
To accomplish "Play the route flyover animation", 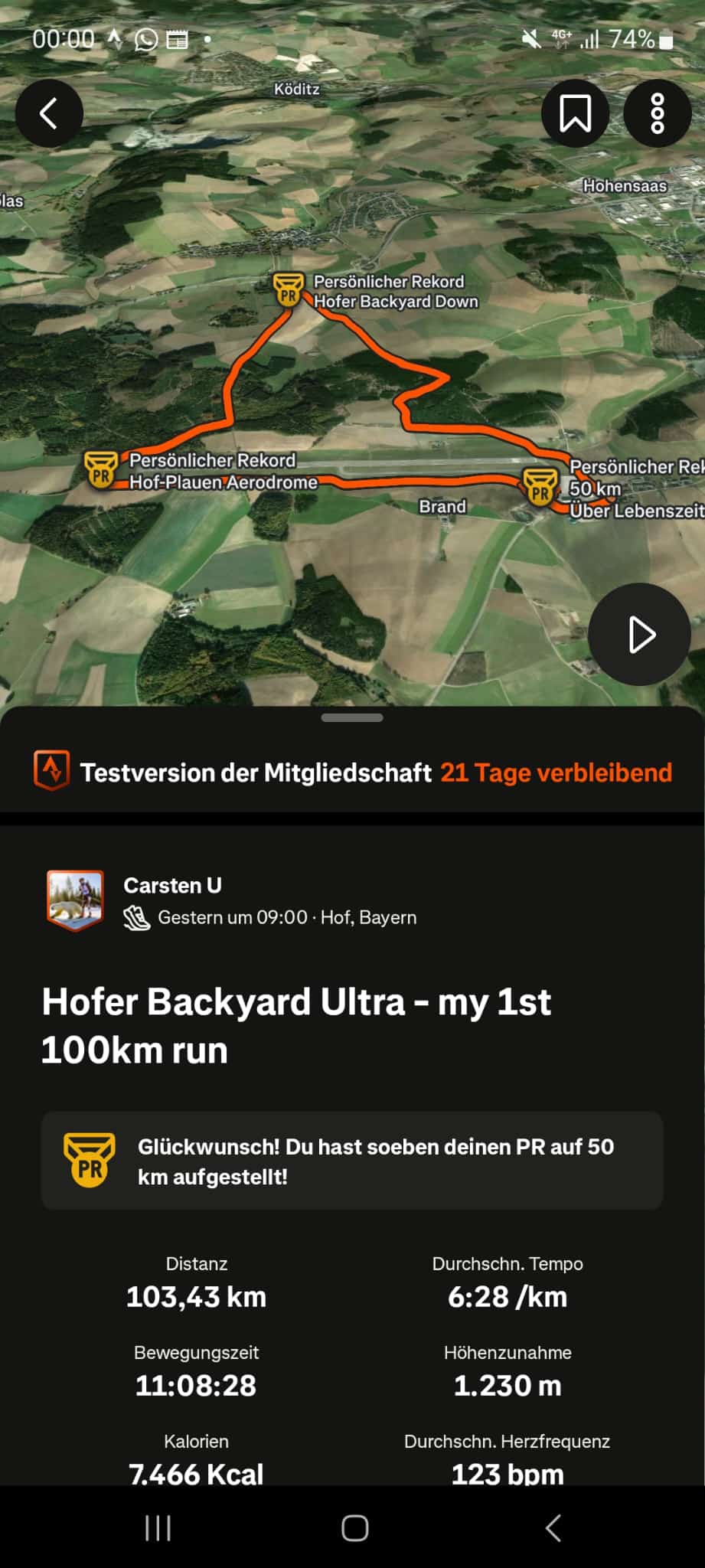I will tap(639, 634).
